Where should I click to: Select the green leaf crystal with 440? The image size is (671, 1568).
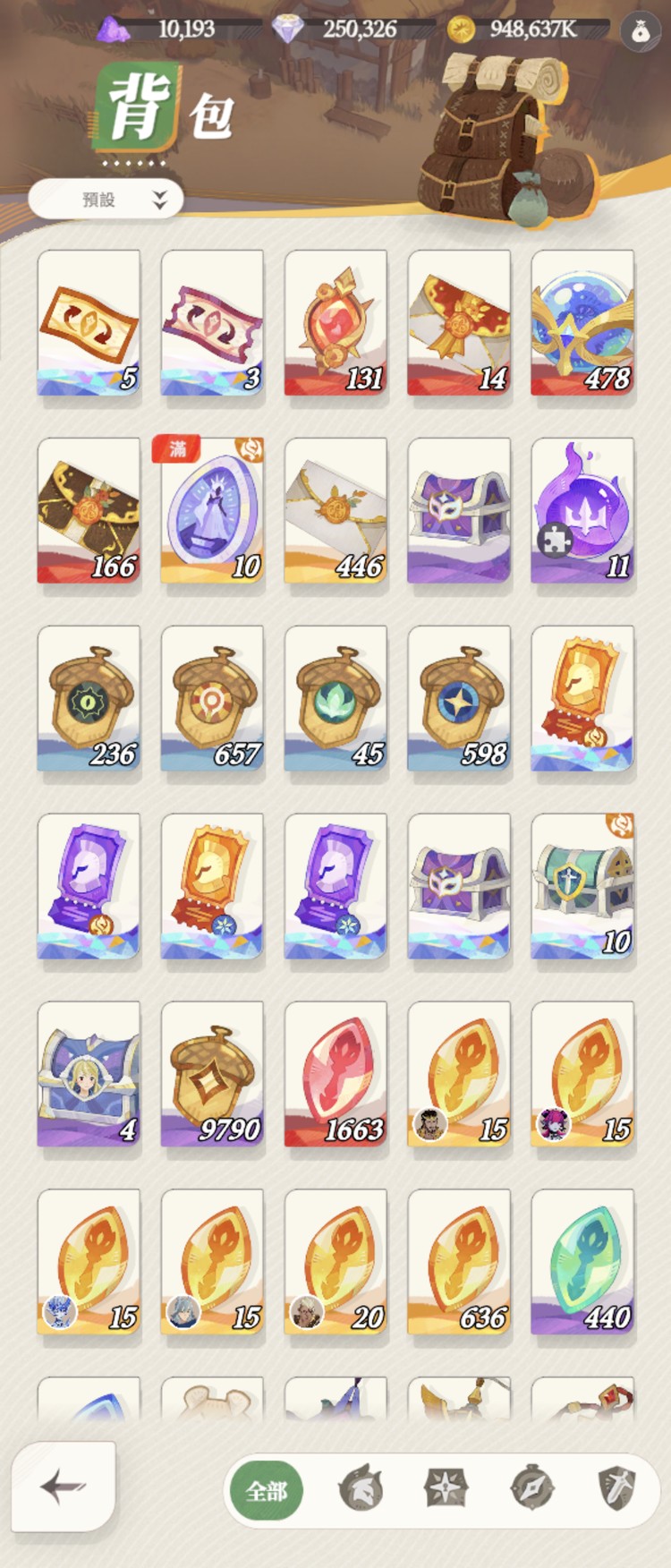[582, 1262]
